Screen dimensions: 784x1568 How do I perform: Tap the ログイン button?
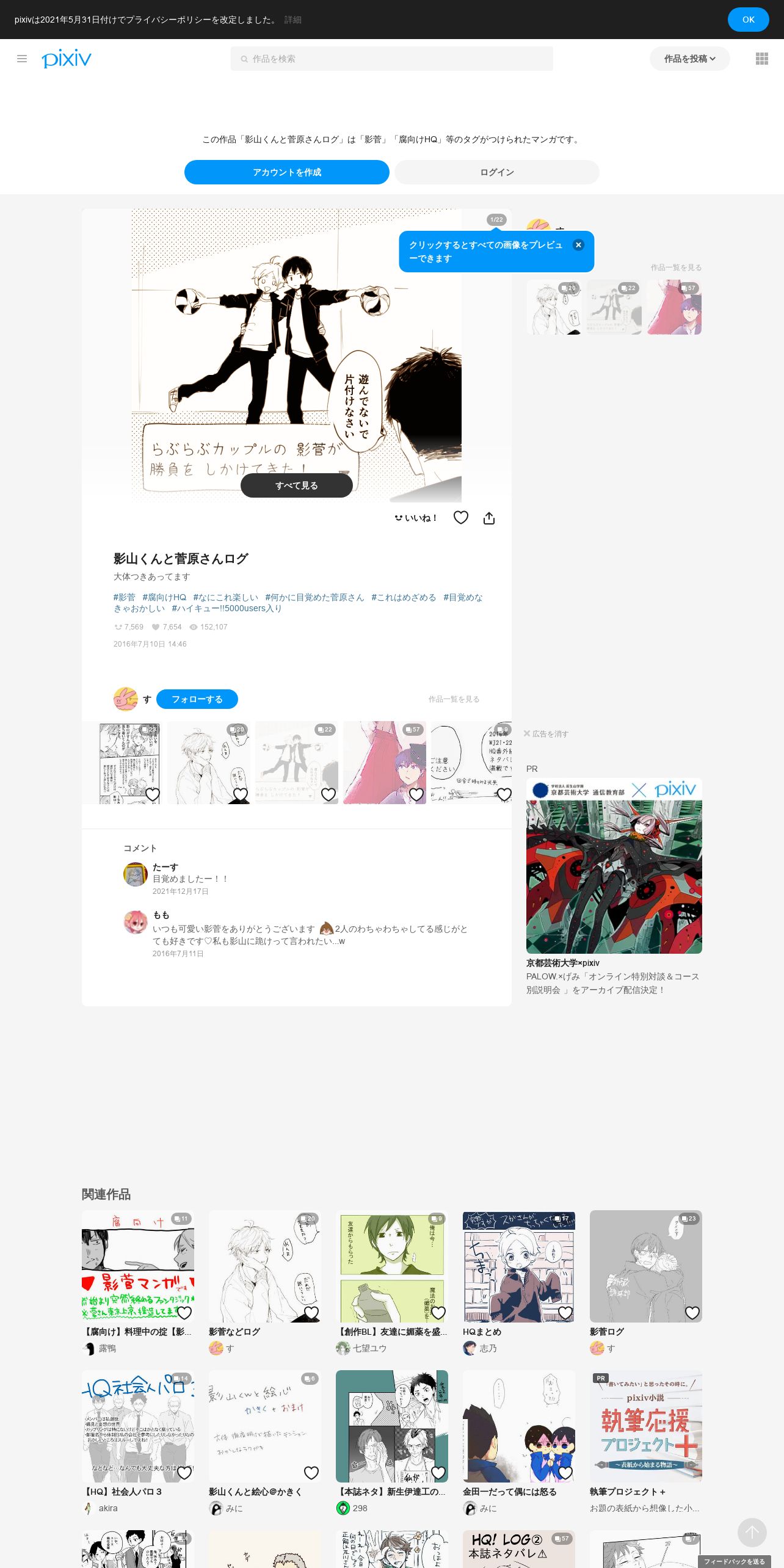[496, 172]
